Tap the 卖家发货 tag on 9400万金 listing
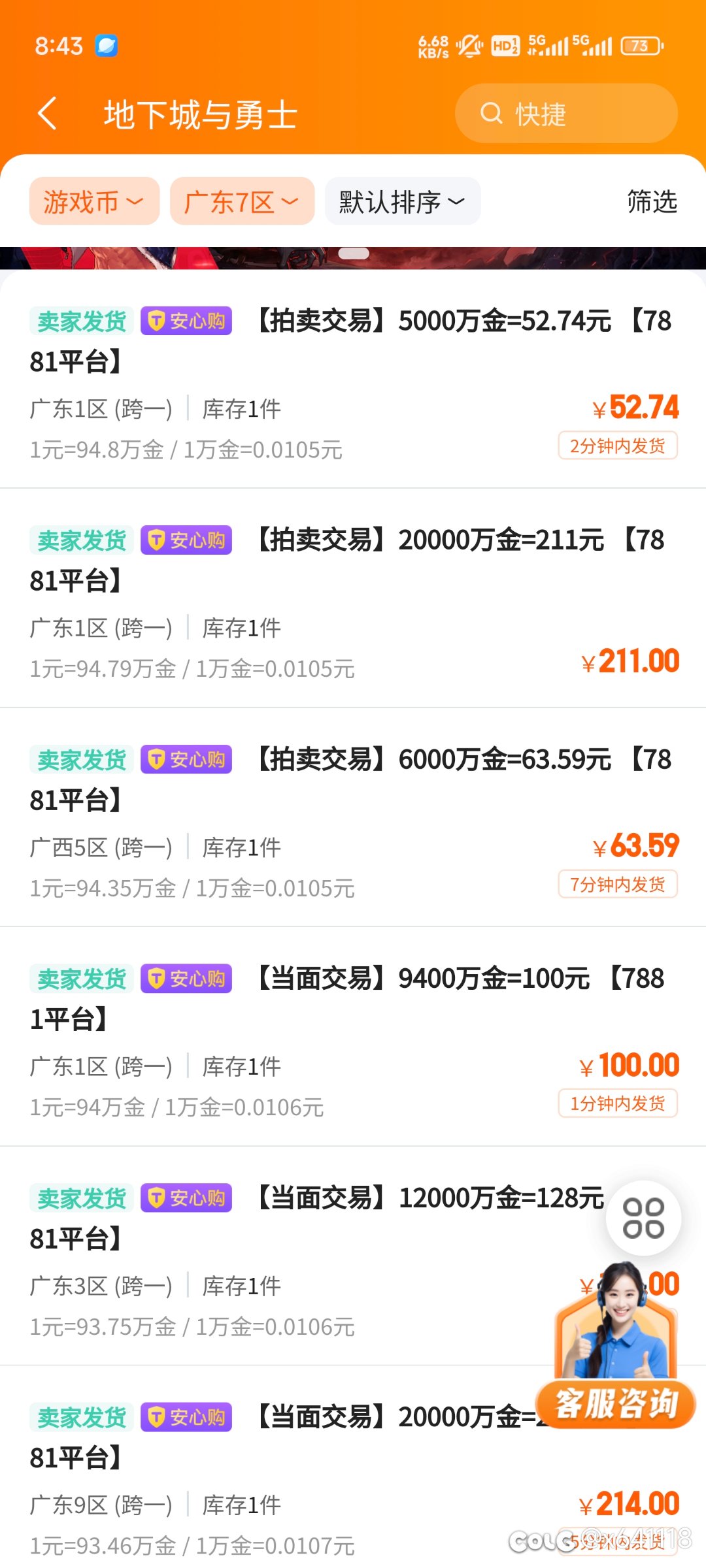The width and height of the screenshot is (706, 1568). pyautogui.click(x=80, y=978)
